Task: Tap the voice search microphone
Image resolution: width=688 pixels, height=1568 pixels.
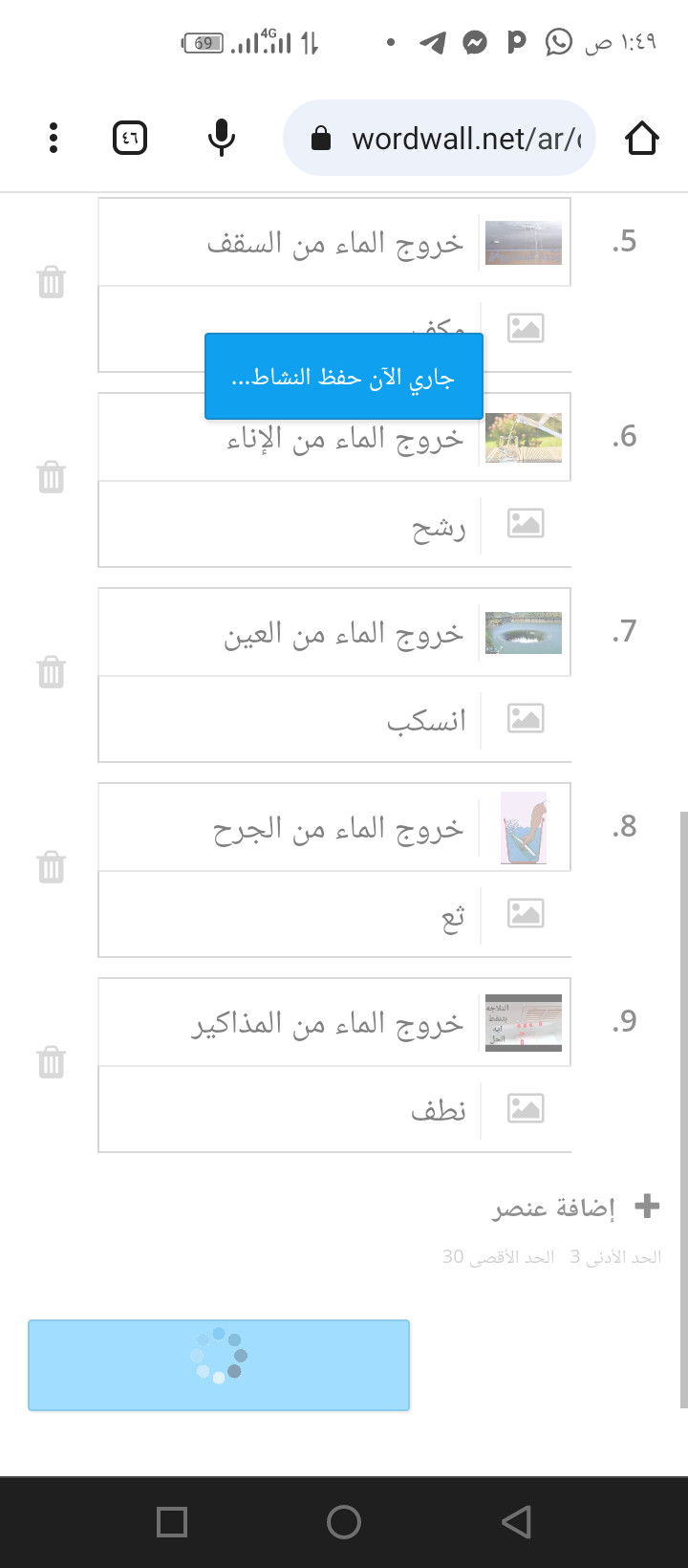Action: 222,139
